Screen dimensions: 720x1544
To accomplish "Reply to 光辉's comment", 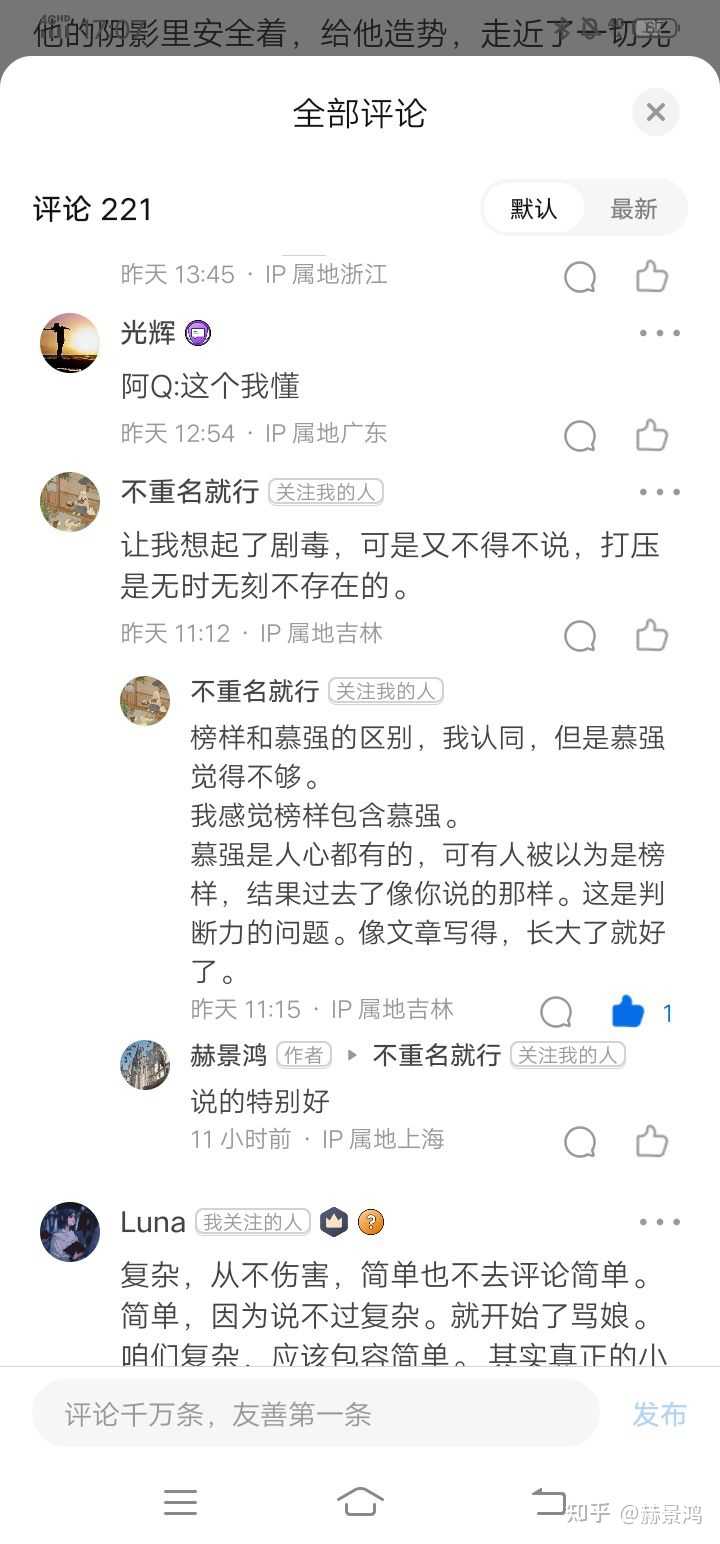I will coord(580,436).
